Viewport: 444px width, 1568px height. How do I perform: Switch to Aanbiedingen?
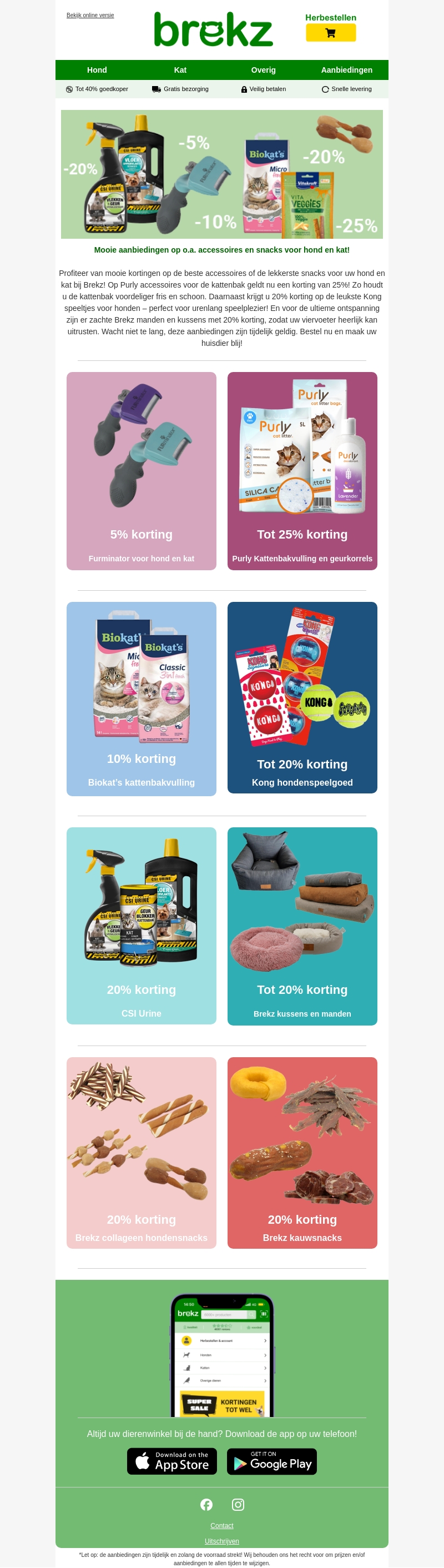point(346,70)
